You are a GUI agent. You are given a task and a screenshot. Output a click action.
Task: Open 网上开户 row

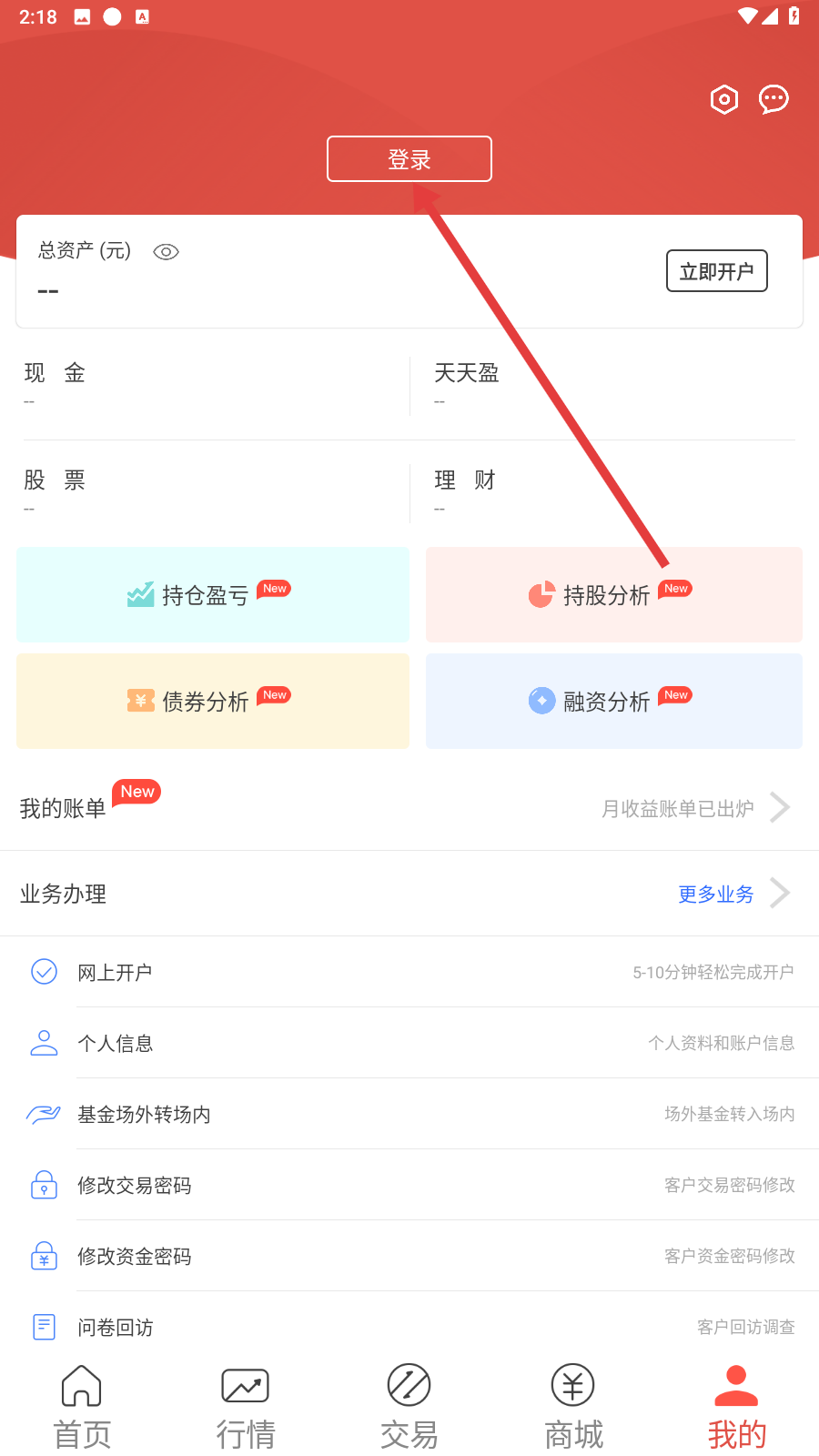(x=409, y=972)
